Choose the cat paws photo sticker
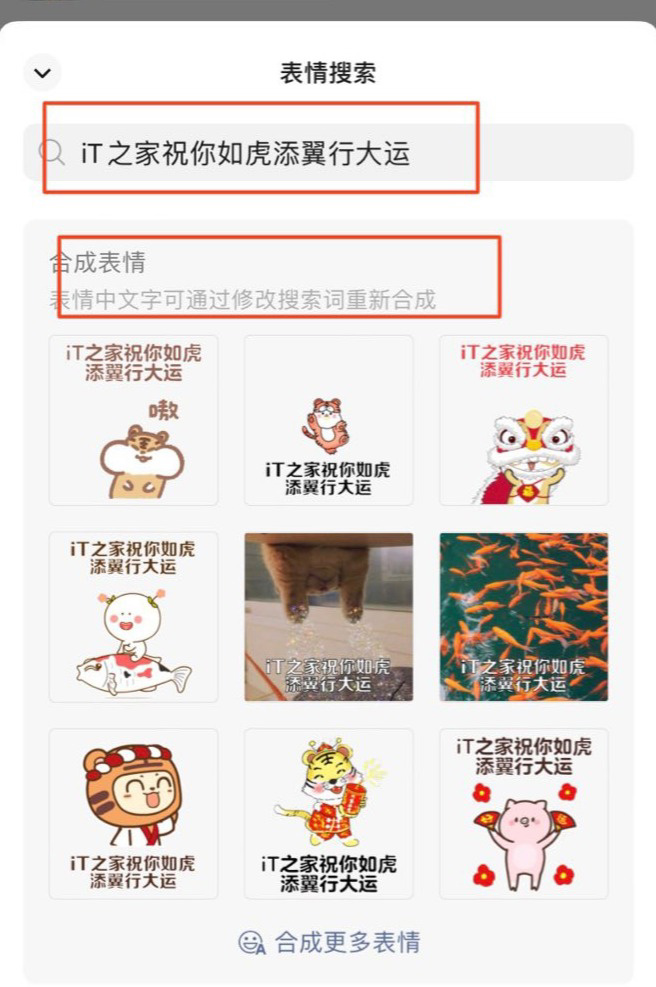656x987 pixels. (x=328, y=616)
